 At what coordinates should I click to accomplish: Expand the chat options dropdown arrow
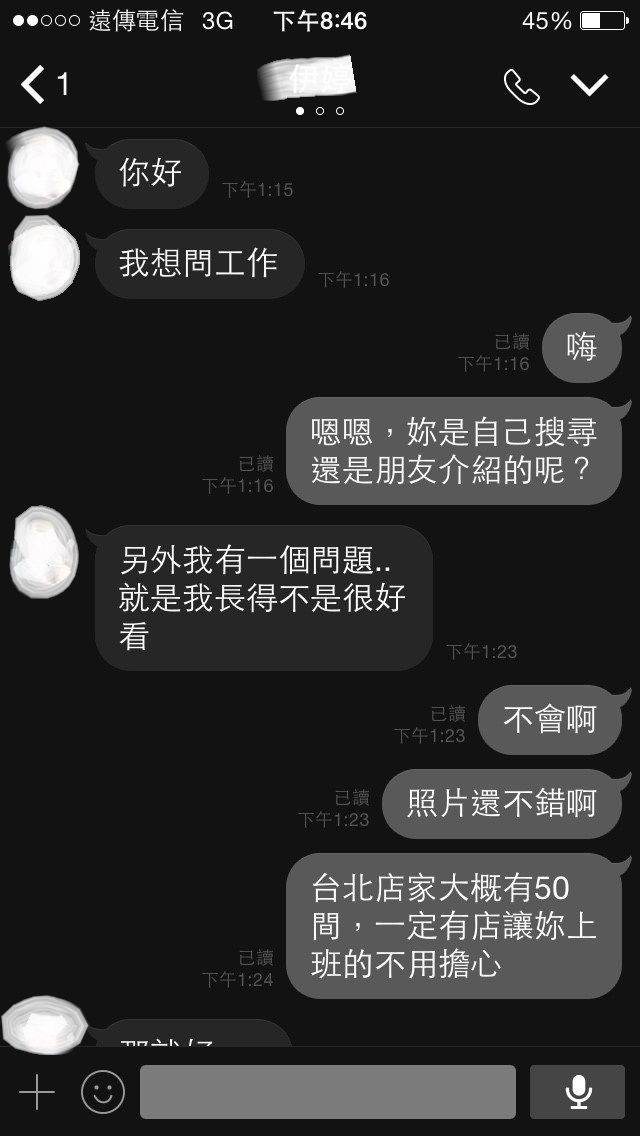point(589,85)
